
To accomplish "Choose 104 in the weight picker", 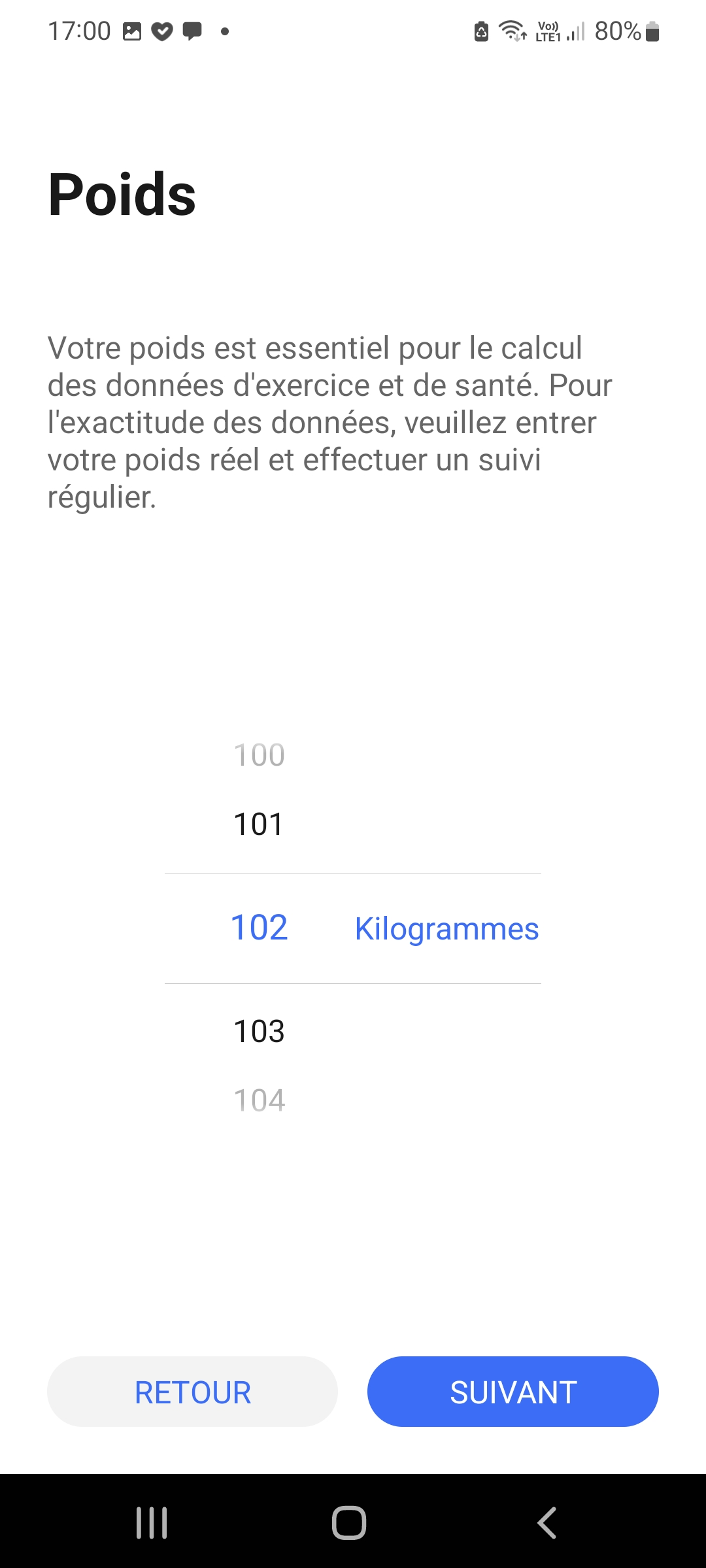I will click(x=259, y=1101).
